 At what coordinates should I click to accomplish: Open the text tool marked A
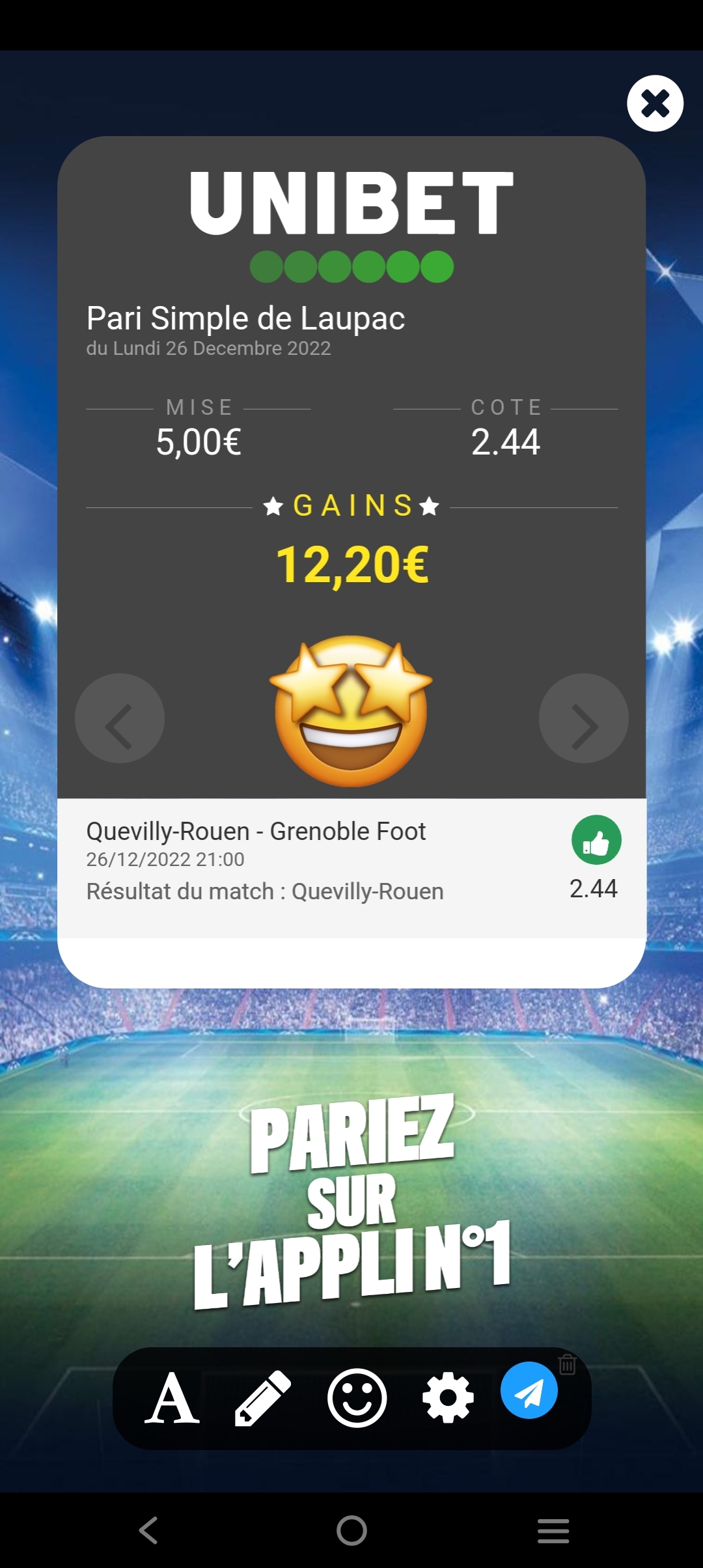[172, 1399]
